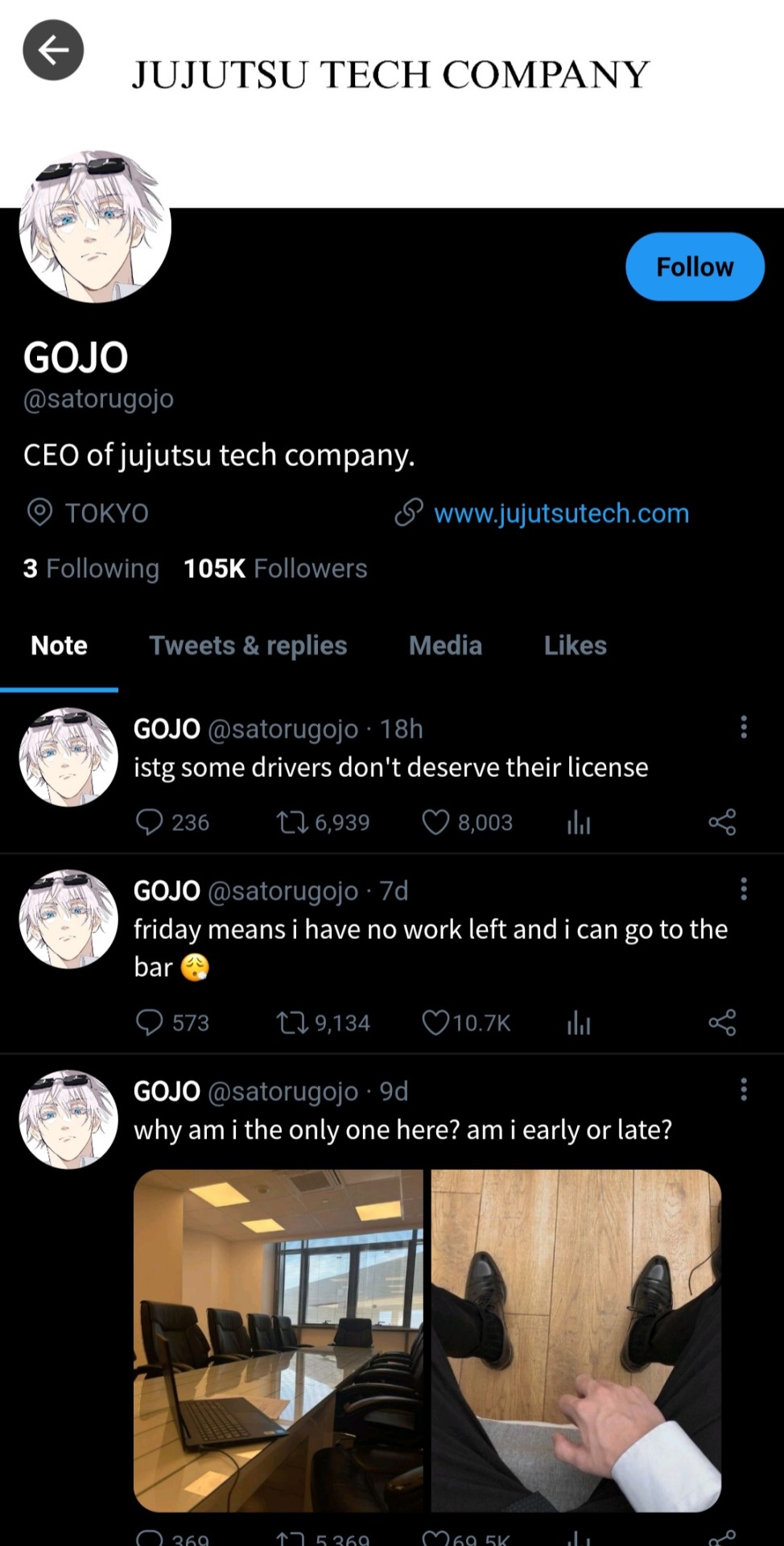Go back using the arrow icon
The height and width of the screenshot is (1546, 784).
pos(53,51)
